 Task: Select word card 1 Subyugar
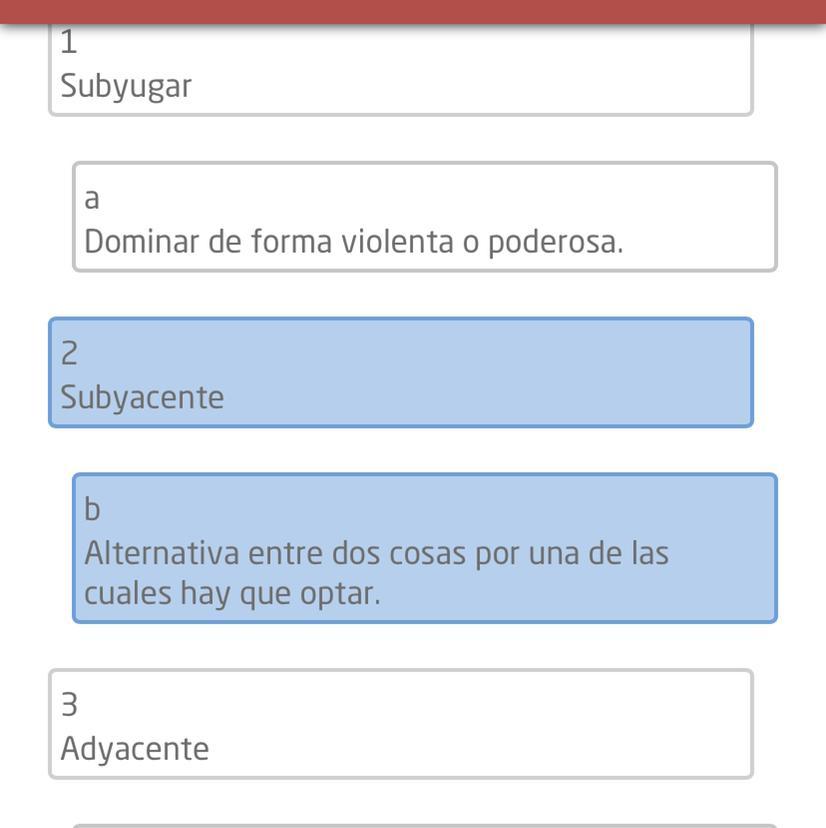[400, 70]
